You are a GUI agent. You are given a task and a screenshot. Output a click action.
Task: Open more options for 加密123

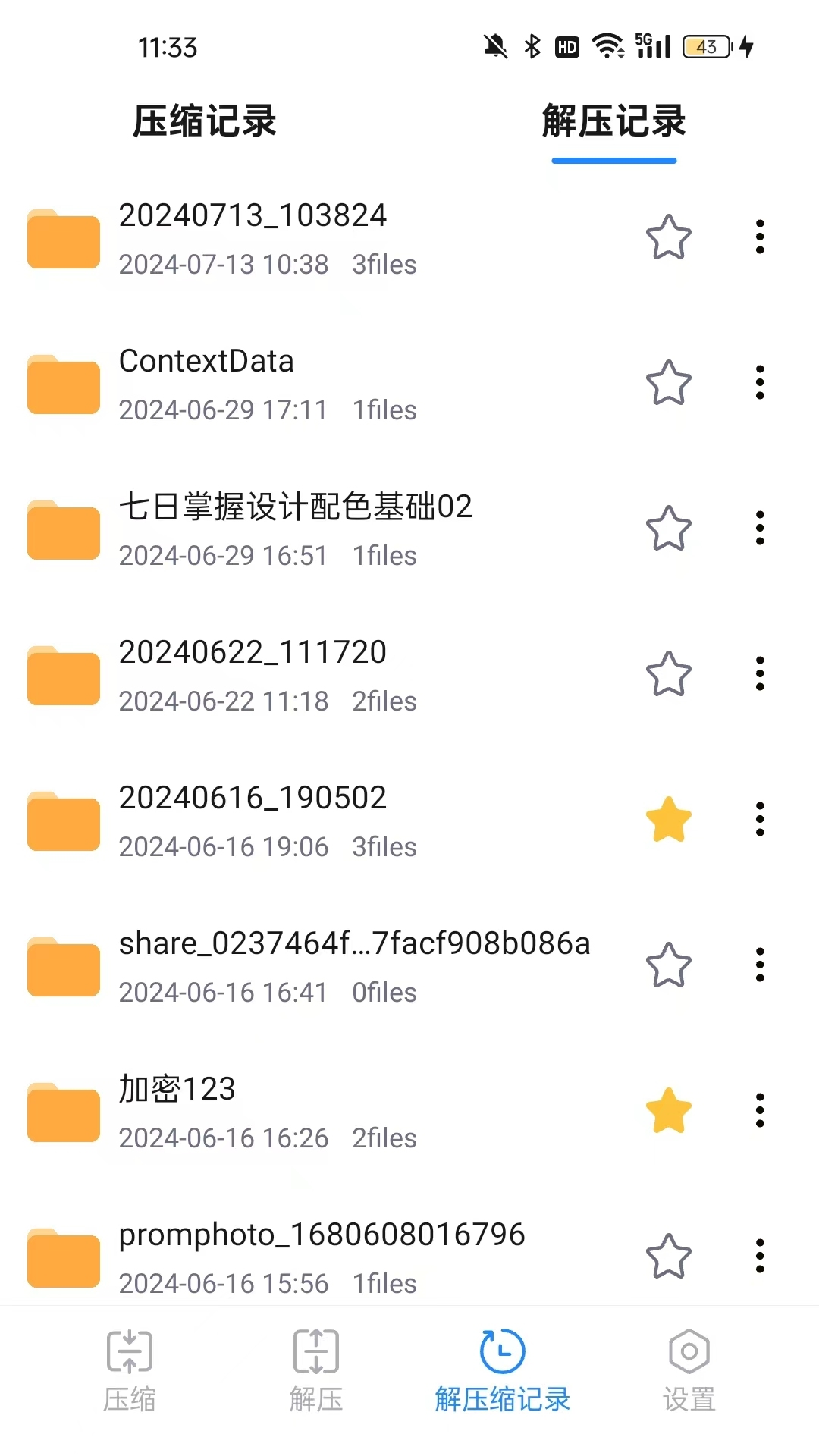[759, 1111]
